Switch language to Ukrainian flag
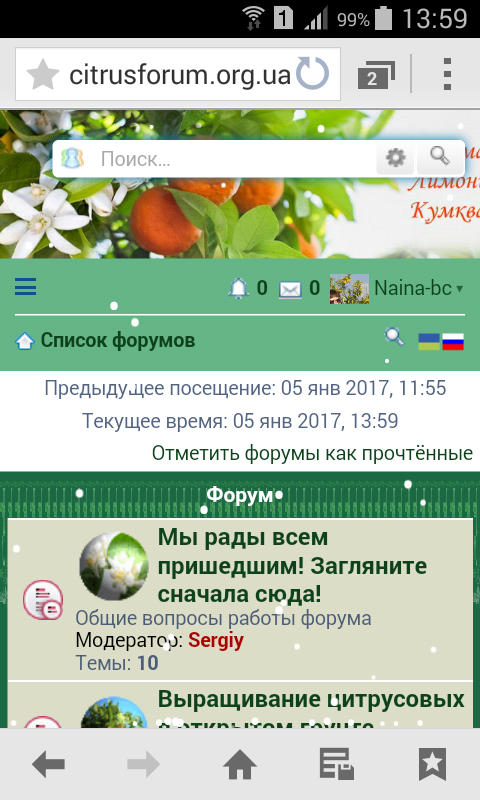 click(x=429, y=341)
